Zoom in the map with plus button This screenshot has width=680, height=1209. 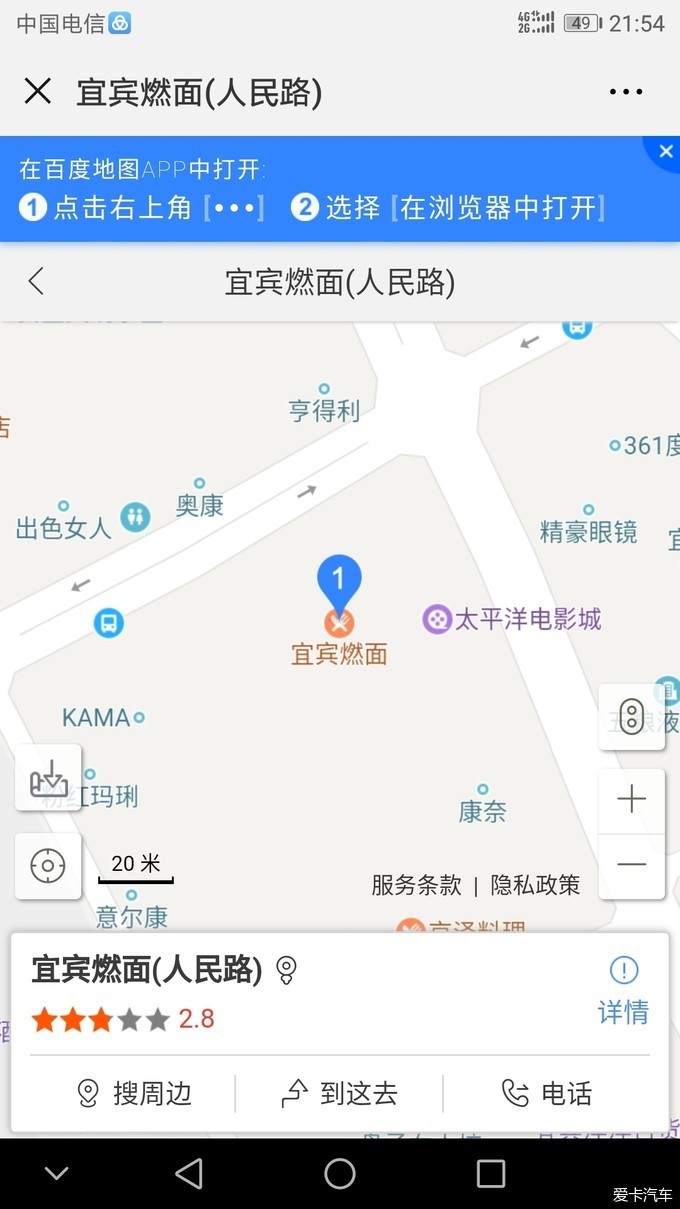click(632, 800)
